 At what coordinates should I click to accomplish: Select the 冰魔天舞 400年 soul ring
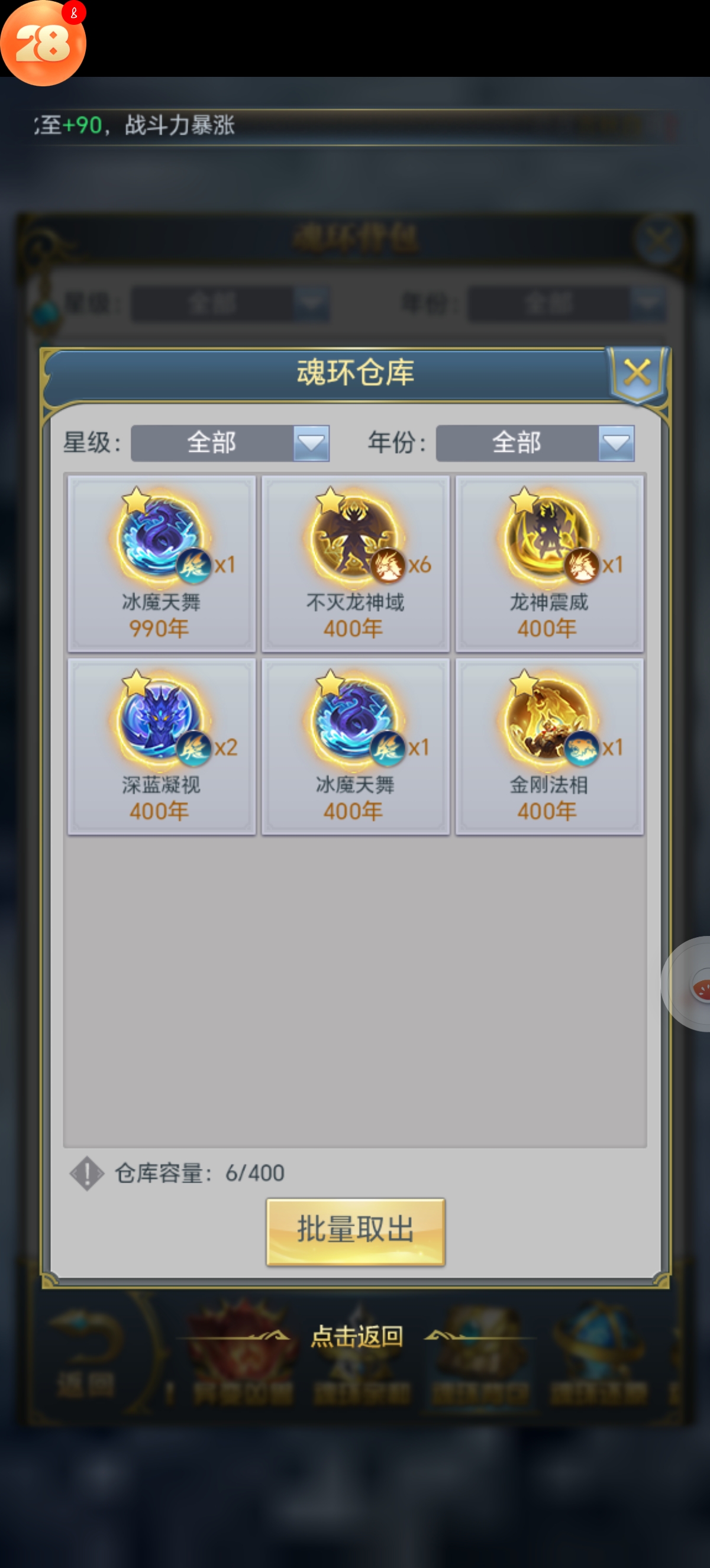[355, 746]
